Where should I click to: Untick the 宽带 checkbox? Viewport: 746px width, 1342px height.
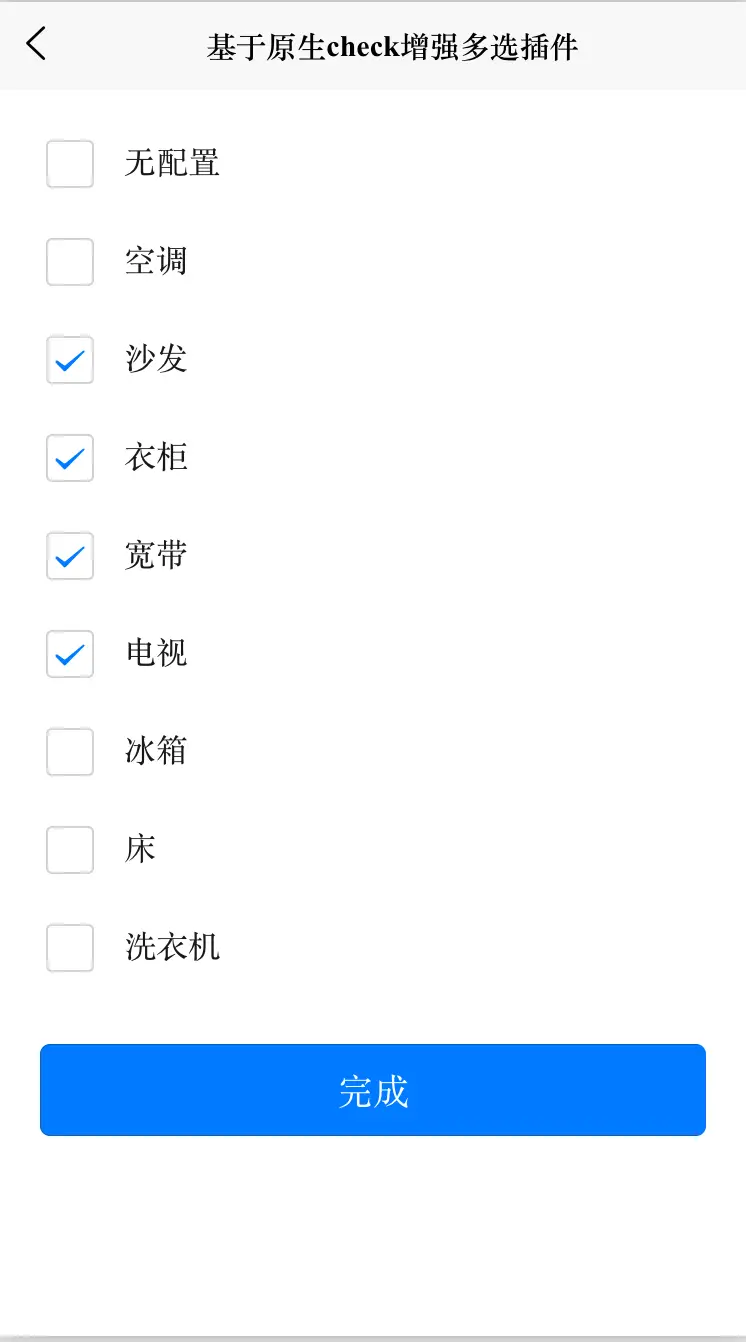pos(70,556)
